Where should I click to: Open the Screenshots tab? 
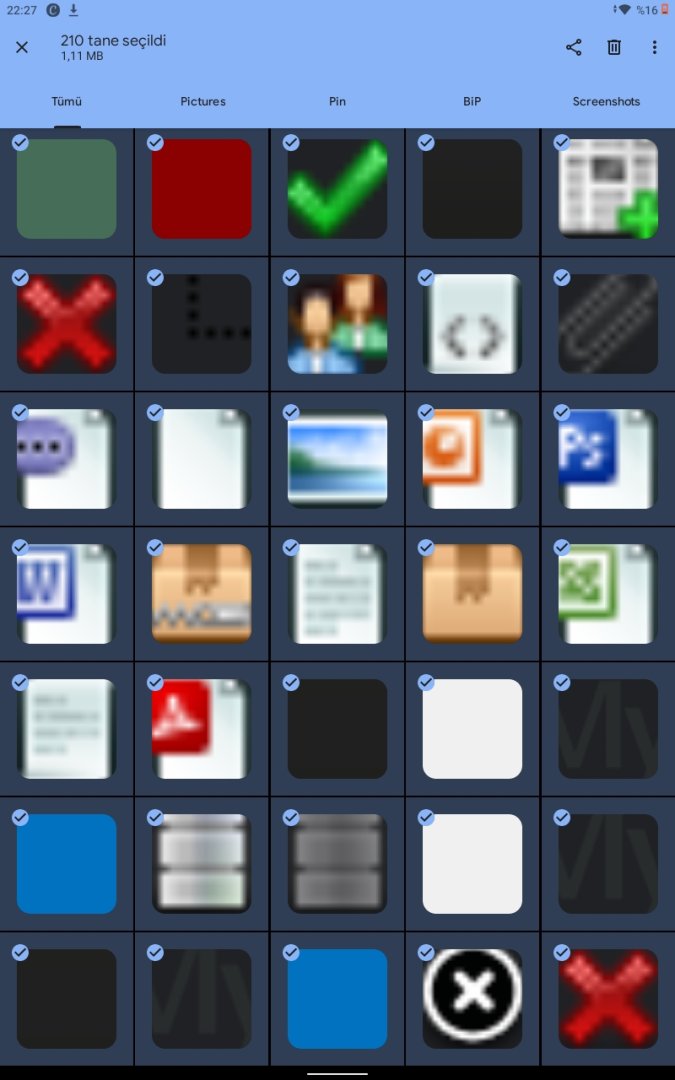[x=606, y=101]
